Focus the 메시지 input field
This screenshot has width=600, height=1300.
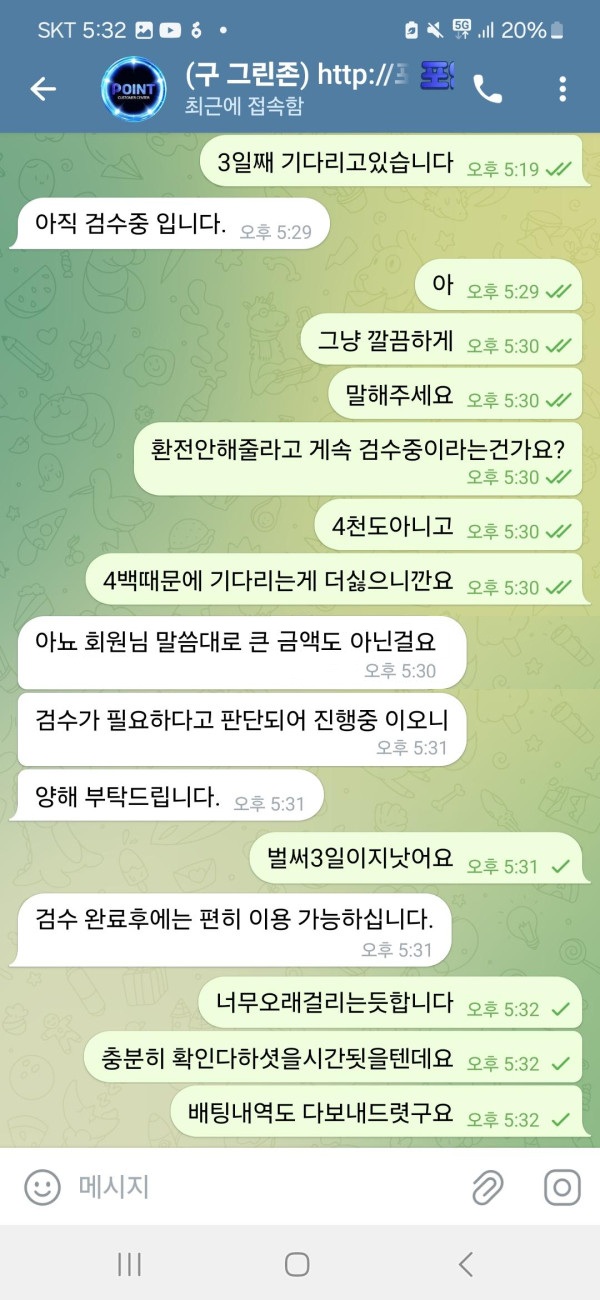tap(260, 1187)
